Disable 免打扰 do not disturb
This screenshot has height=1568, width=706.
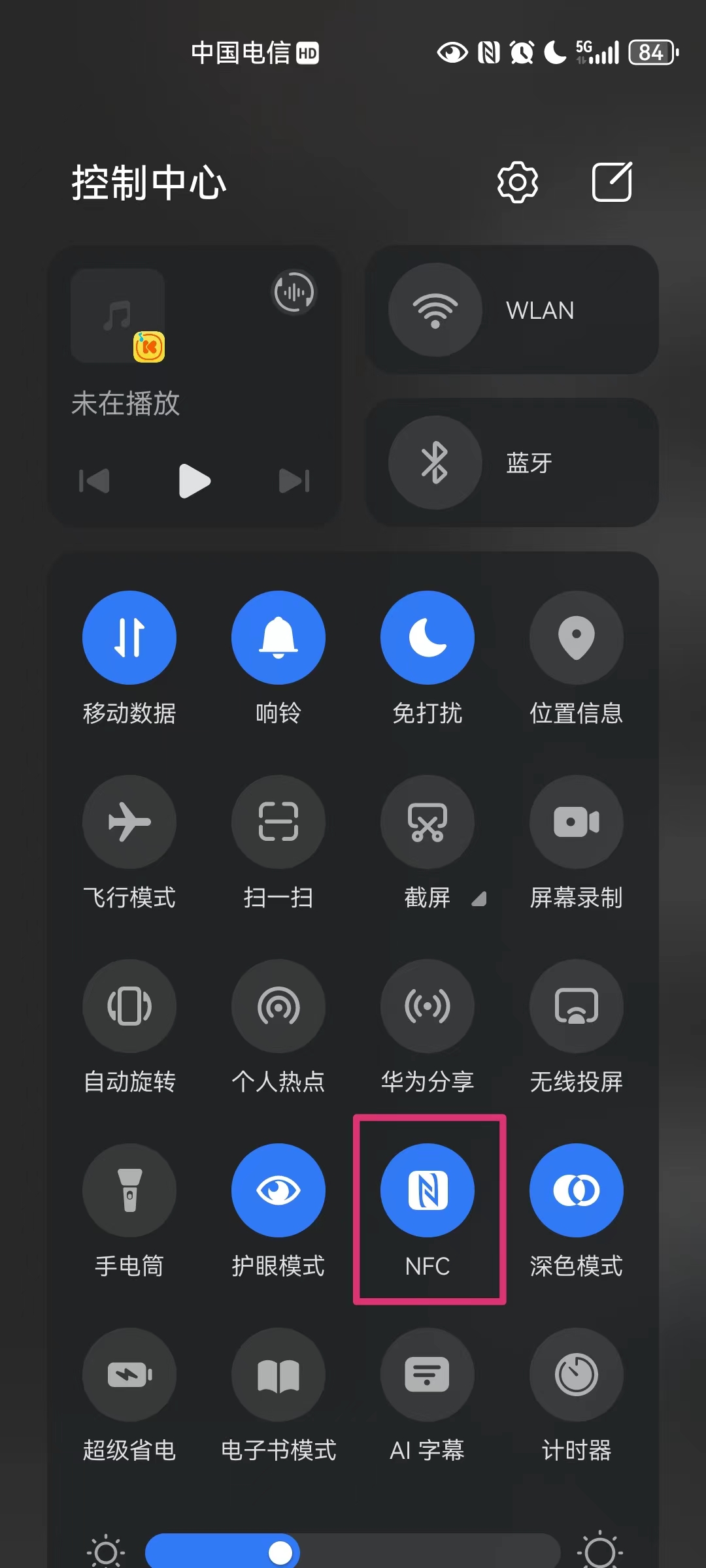428,638
